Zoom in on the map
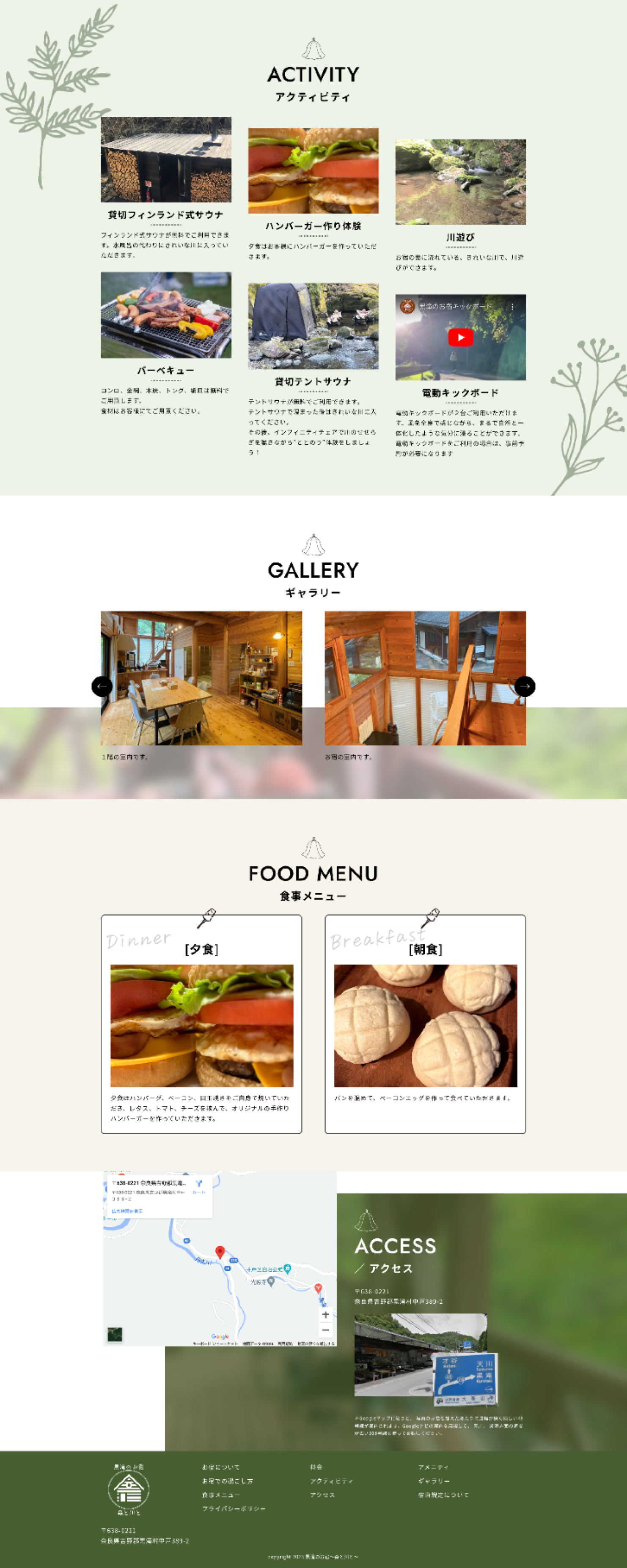 (x=326, y=1314)
